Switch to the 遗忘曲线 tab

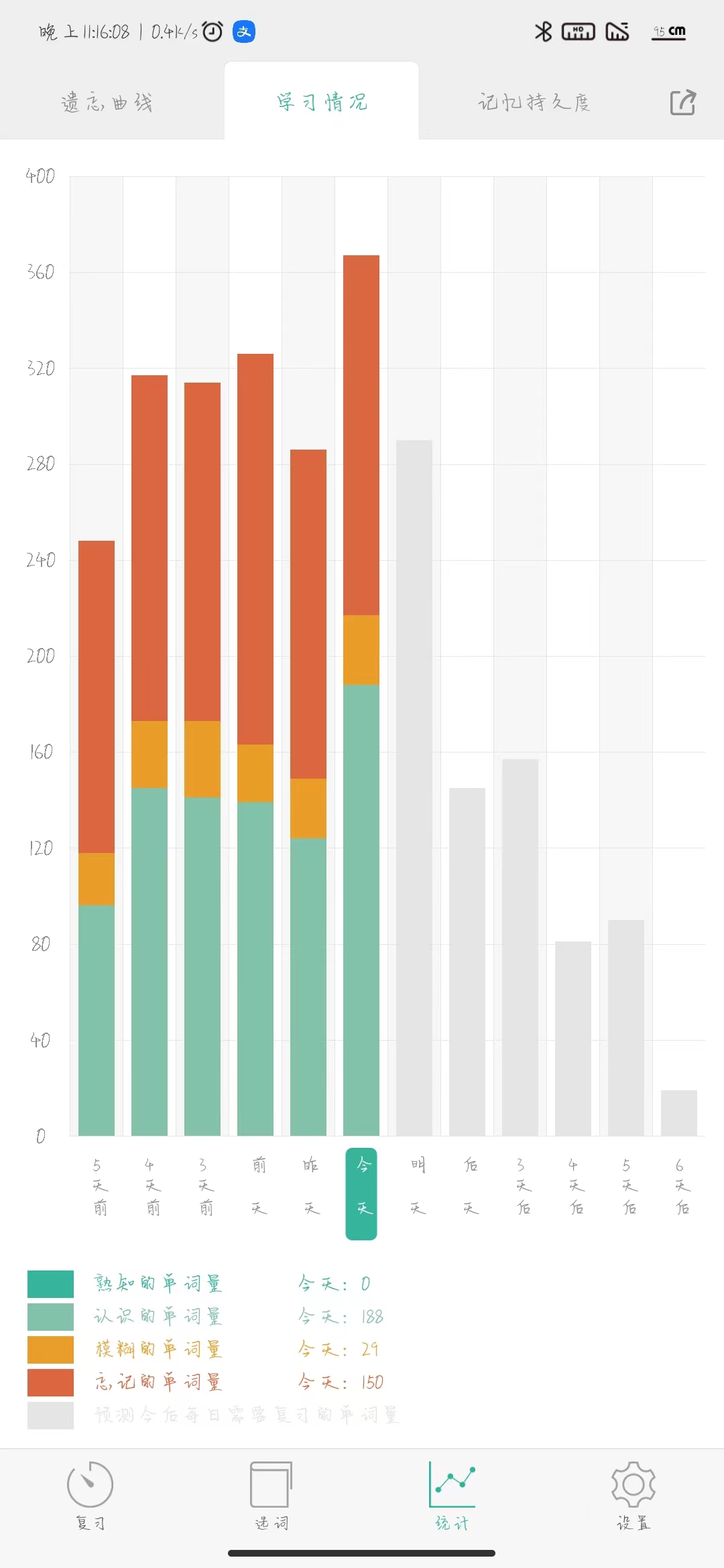pyautogui.click(x=107, y=103)
